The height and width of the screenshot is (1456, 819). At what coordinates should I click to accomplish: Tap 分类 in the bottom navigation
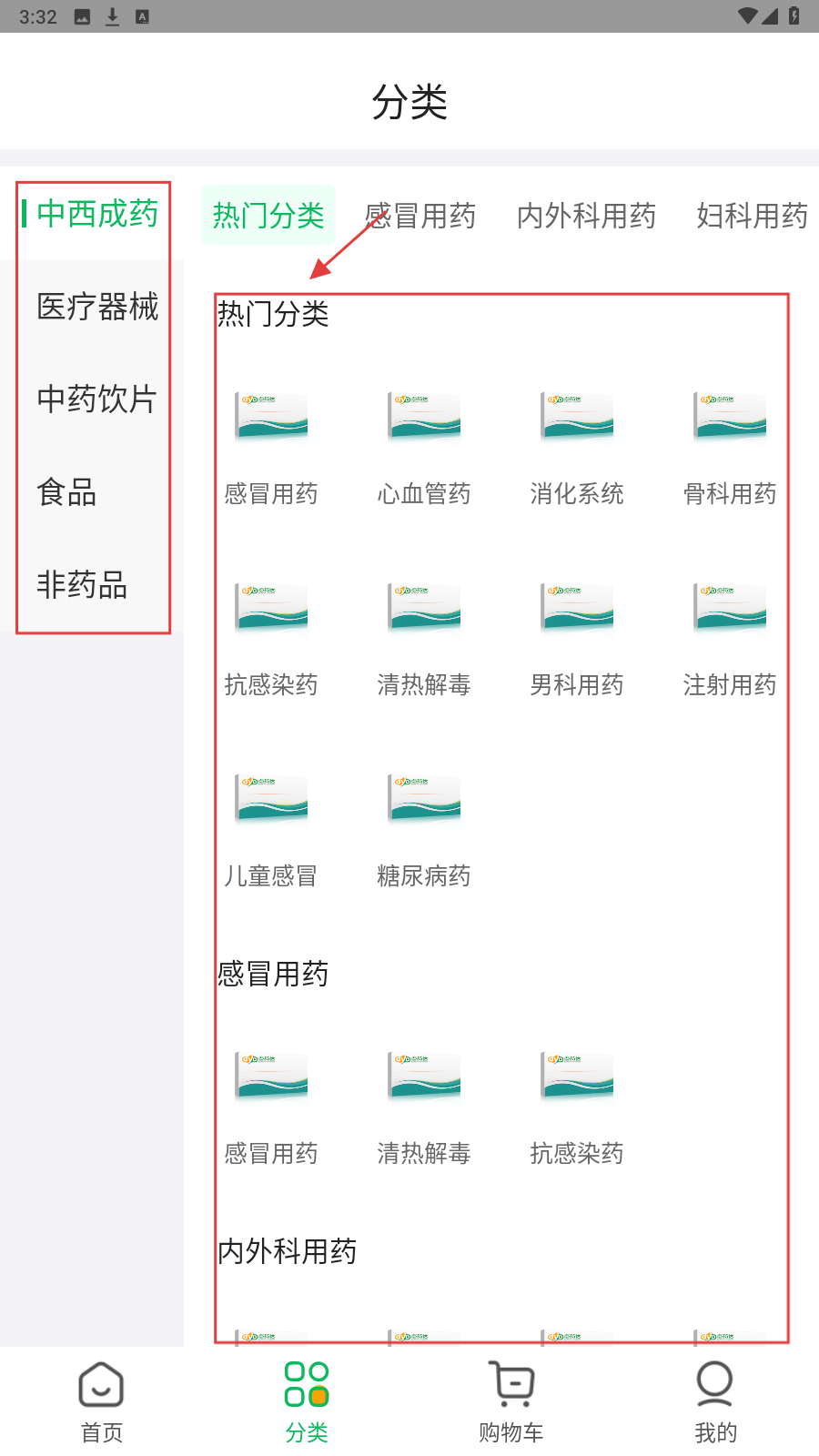(x=307, y=1402)
